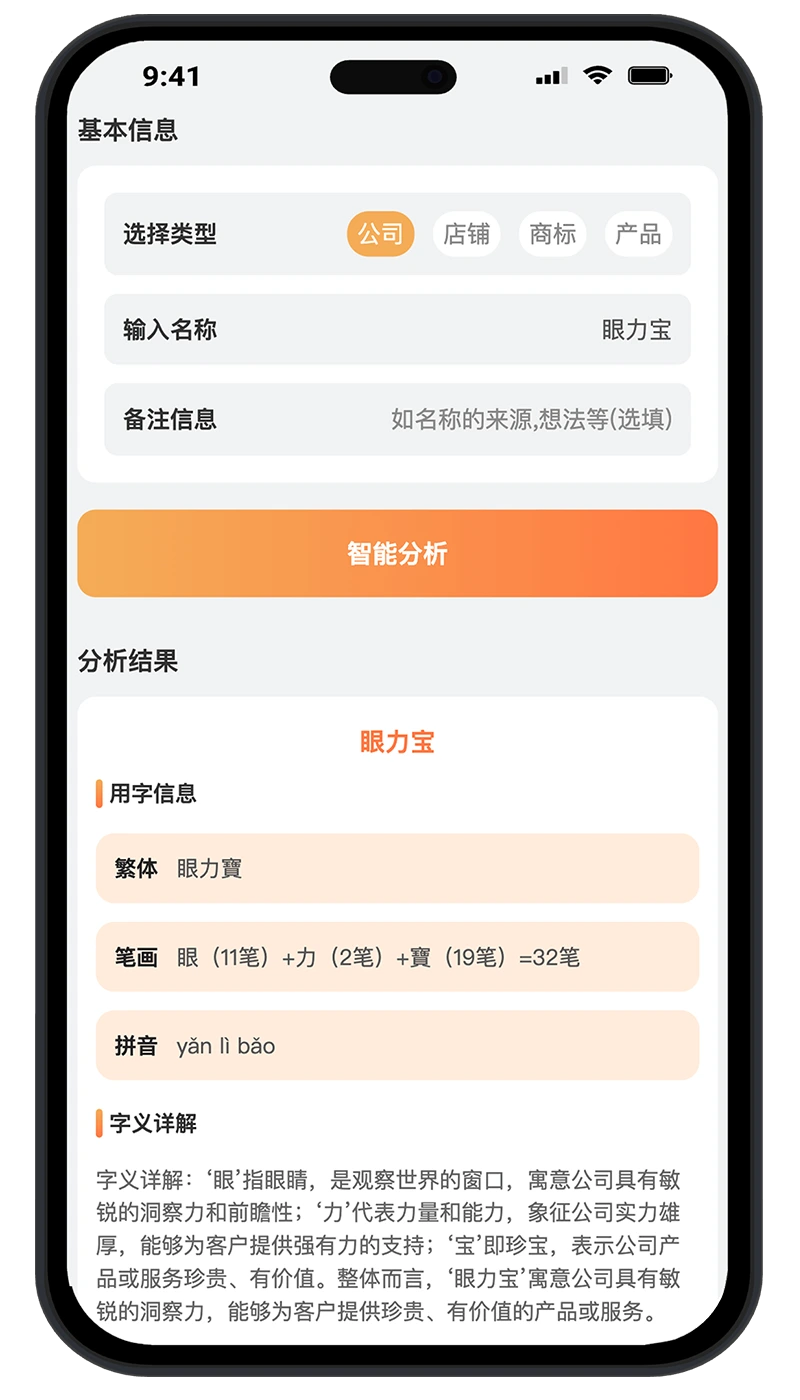Switch type to 产品
800x1400 pixels.
(638, 234)
